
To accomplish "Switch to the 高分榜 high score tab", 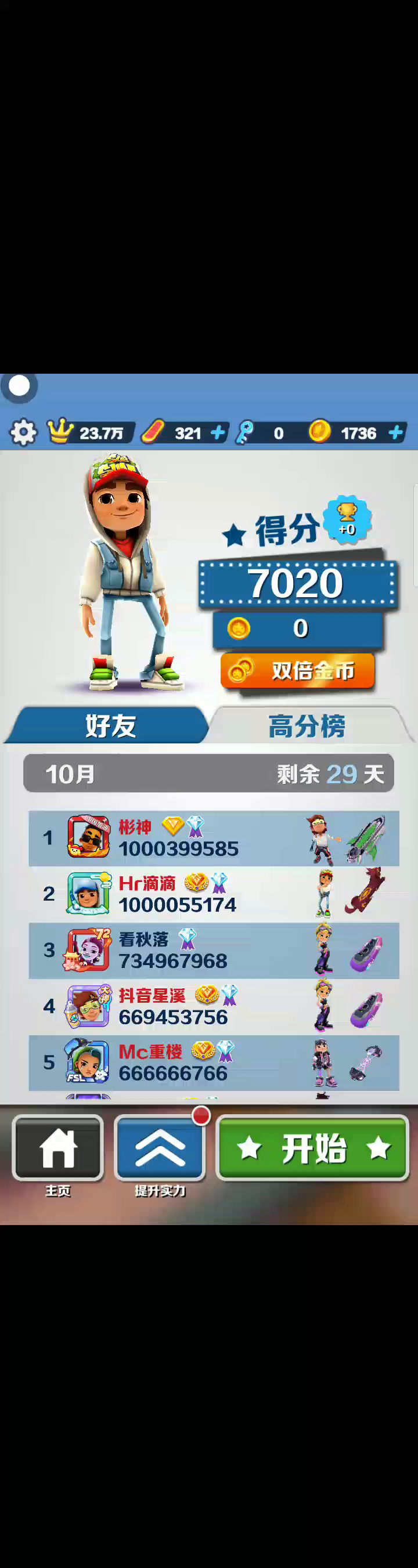I will point(307,725).
